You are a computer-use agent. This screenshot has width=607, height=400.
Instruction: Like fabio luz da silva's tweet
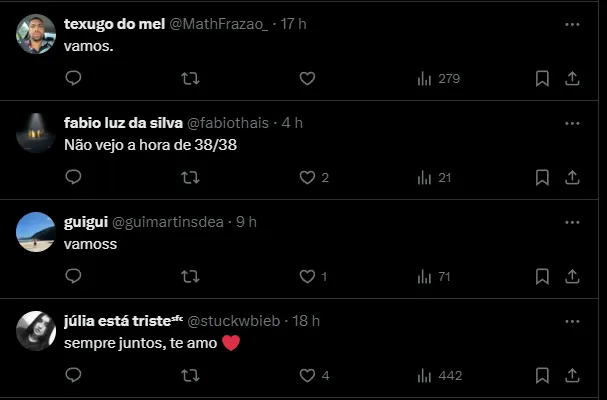[307, 177]
